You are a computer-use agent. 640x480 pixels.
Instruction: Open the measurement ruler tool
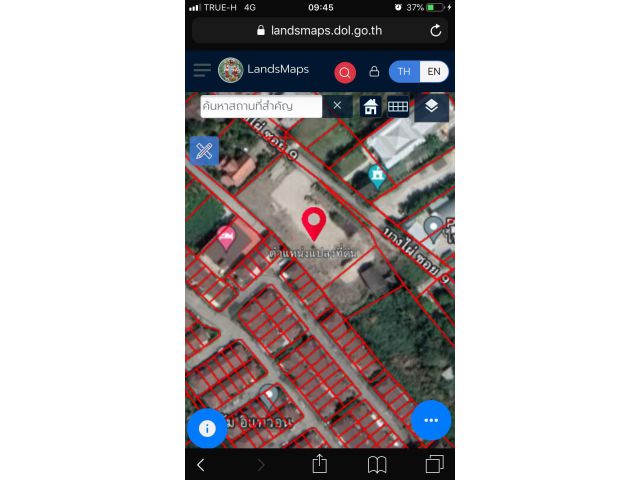click(x=204, y=151)
